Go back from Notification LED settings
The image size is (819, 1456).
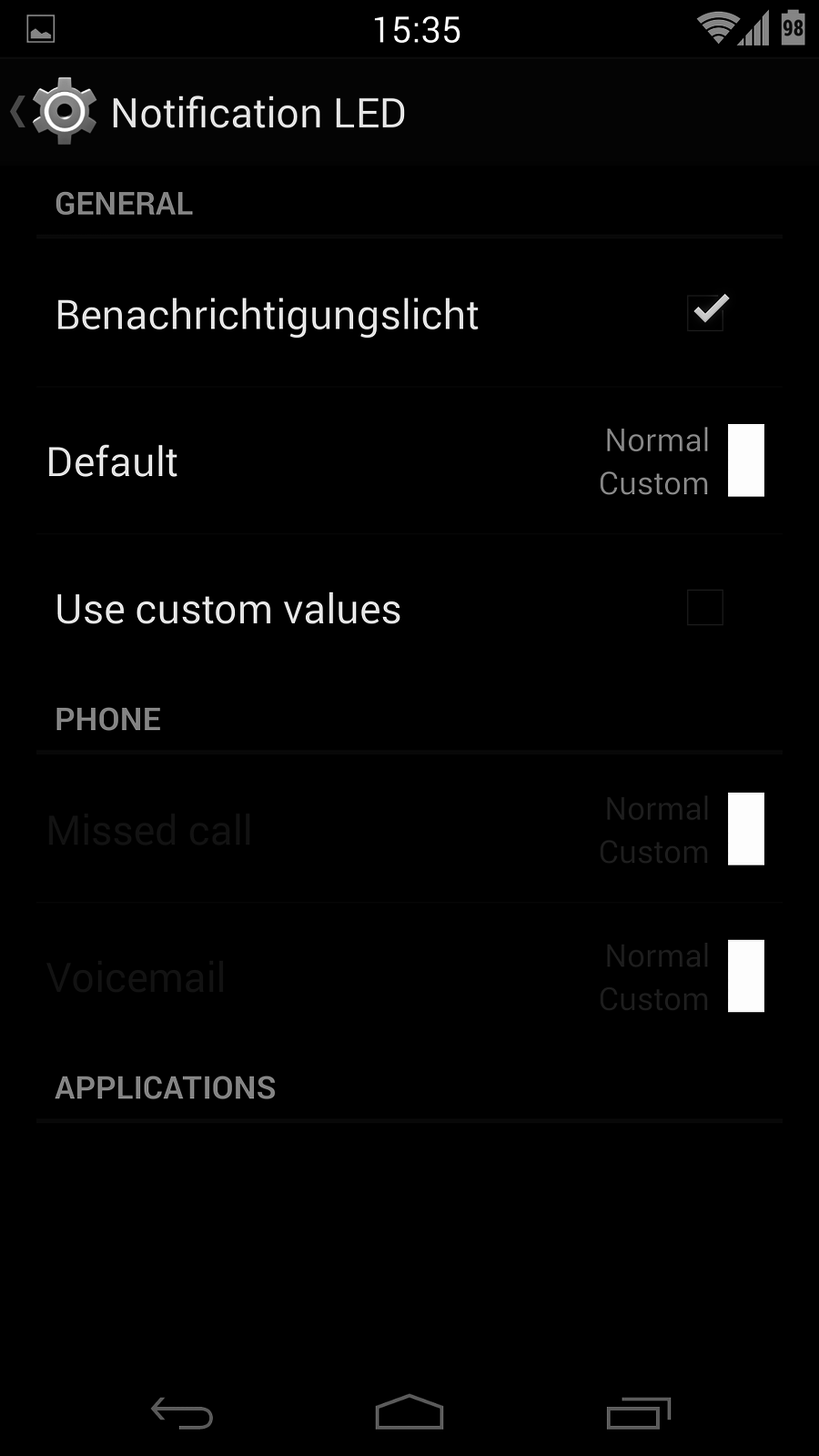(x=53, y=113)
